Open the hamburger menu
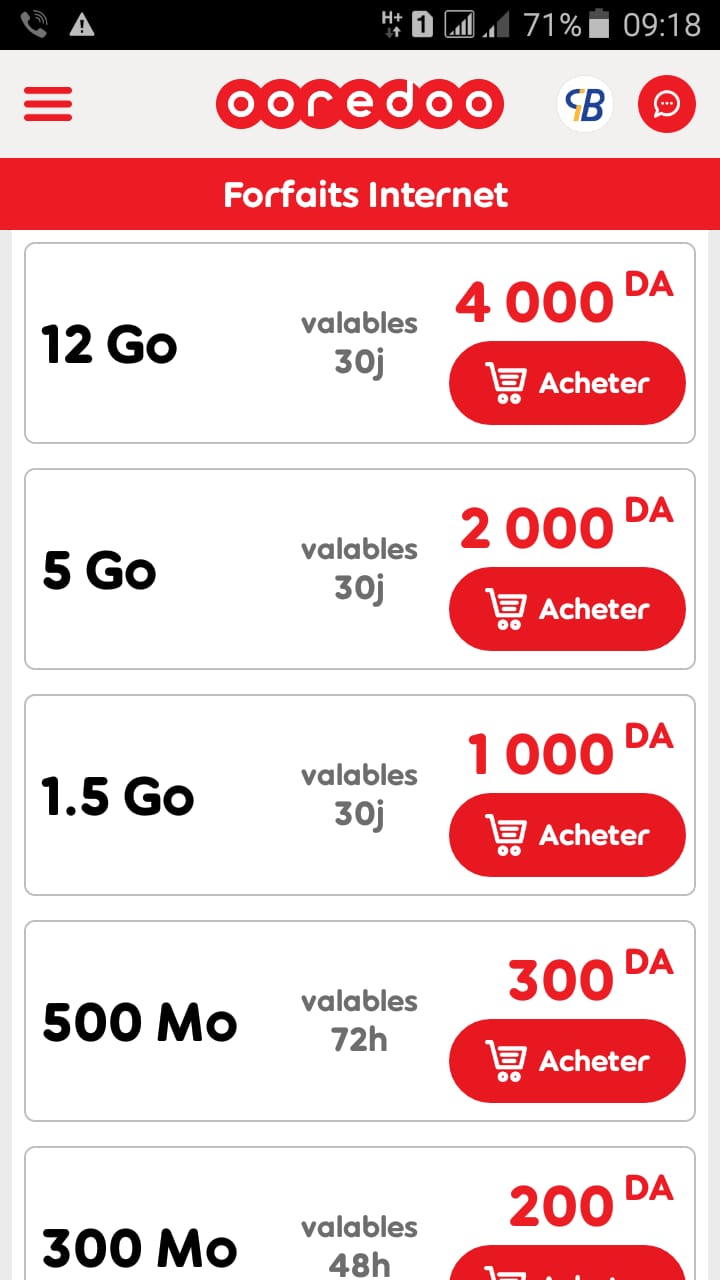Screen dimensions: 720x1280 [x=48, y=103]
